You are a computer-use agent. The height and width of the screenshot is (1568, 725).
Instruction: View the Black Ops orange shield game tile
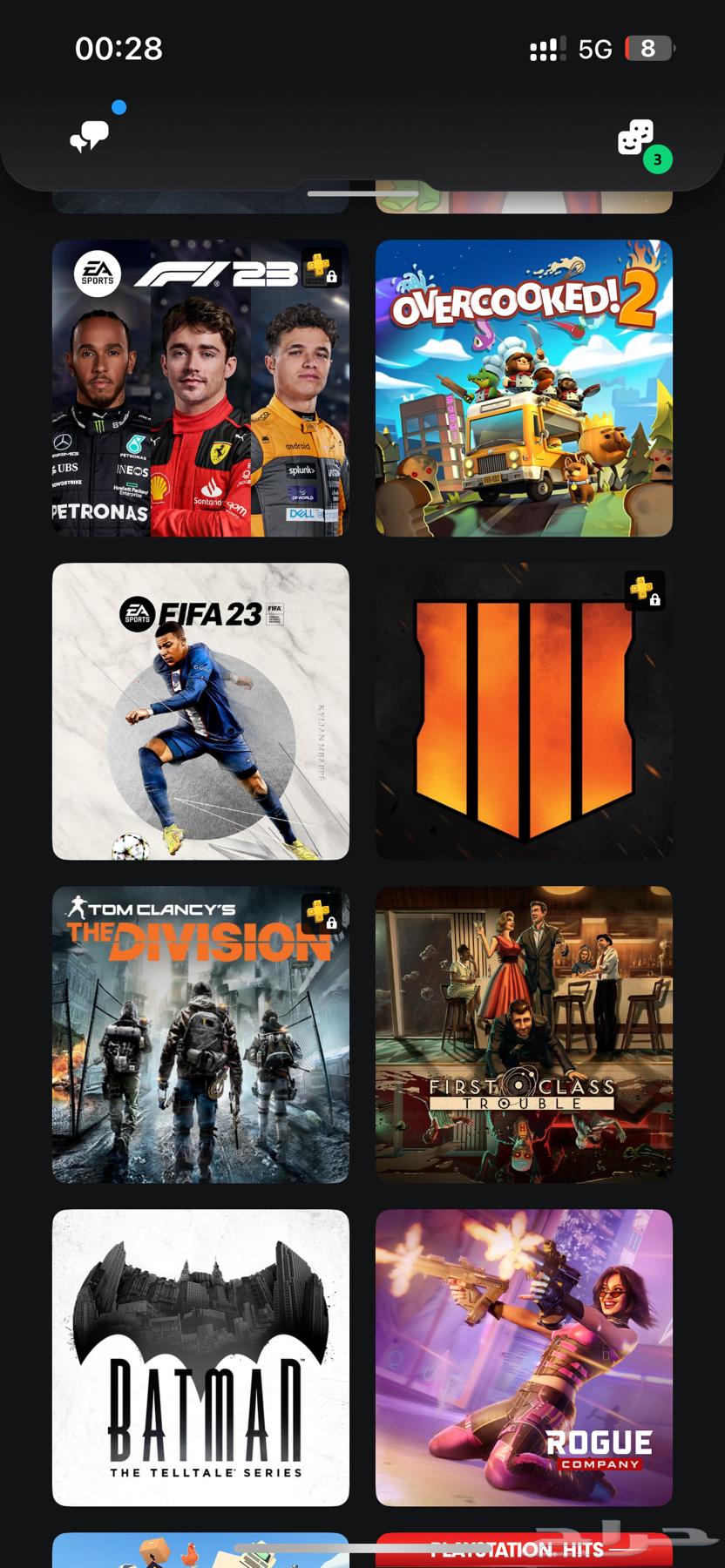pyautogui.click(x=524, y=712)
